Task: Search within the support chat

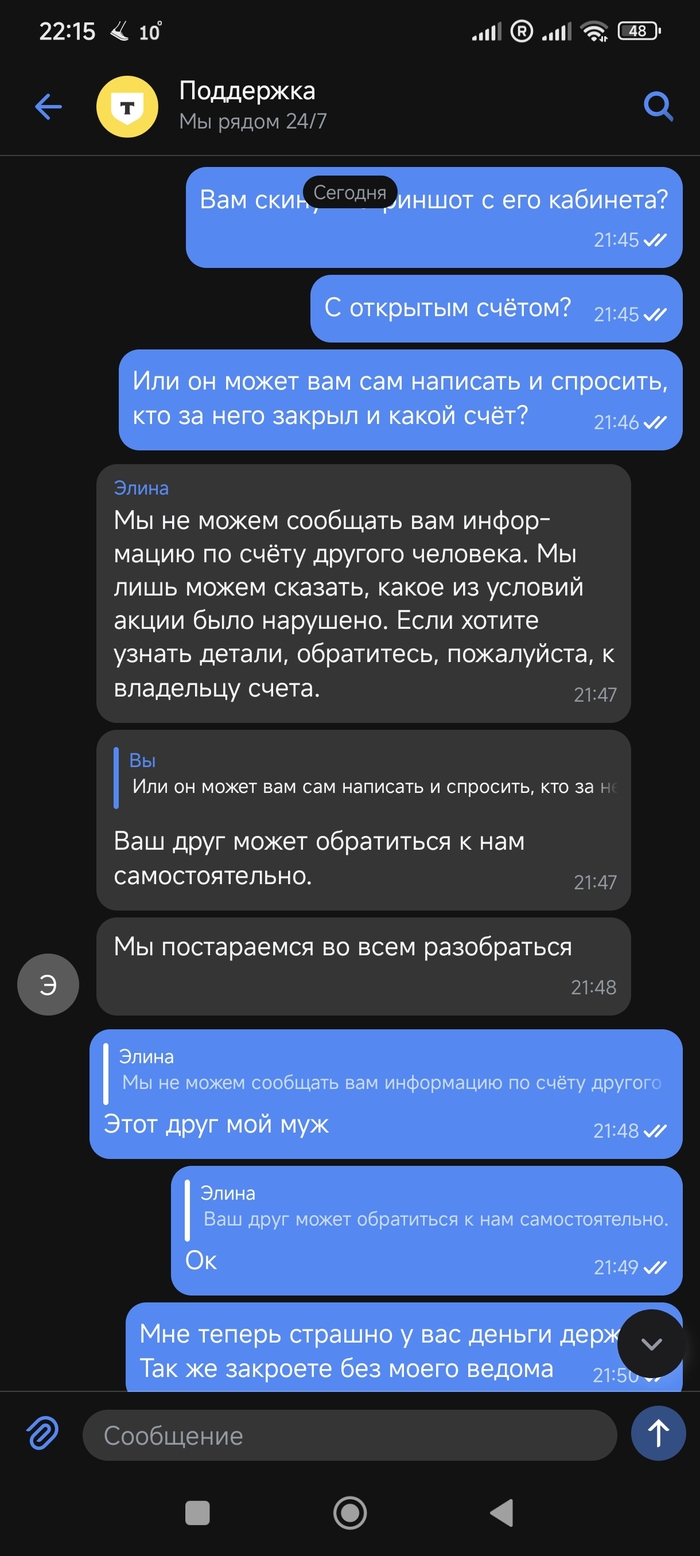Action: coord(657,107)
